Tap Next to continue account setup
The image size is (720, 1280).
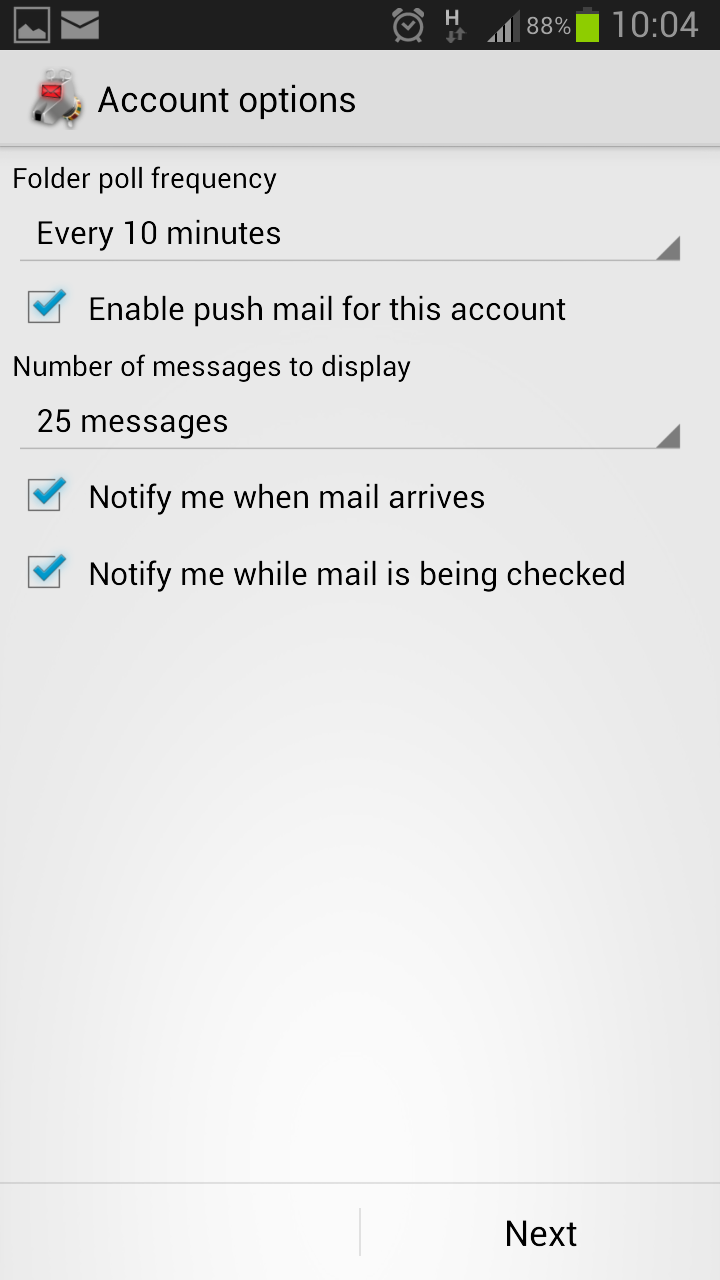[x=540, y=1233]
